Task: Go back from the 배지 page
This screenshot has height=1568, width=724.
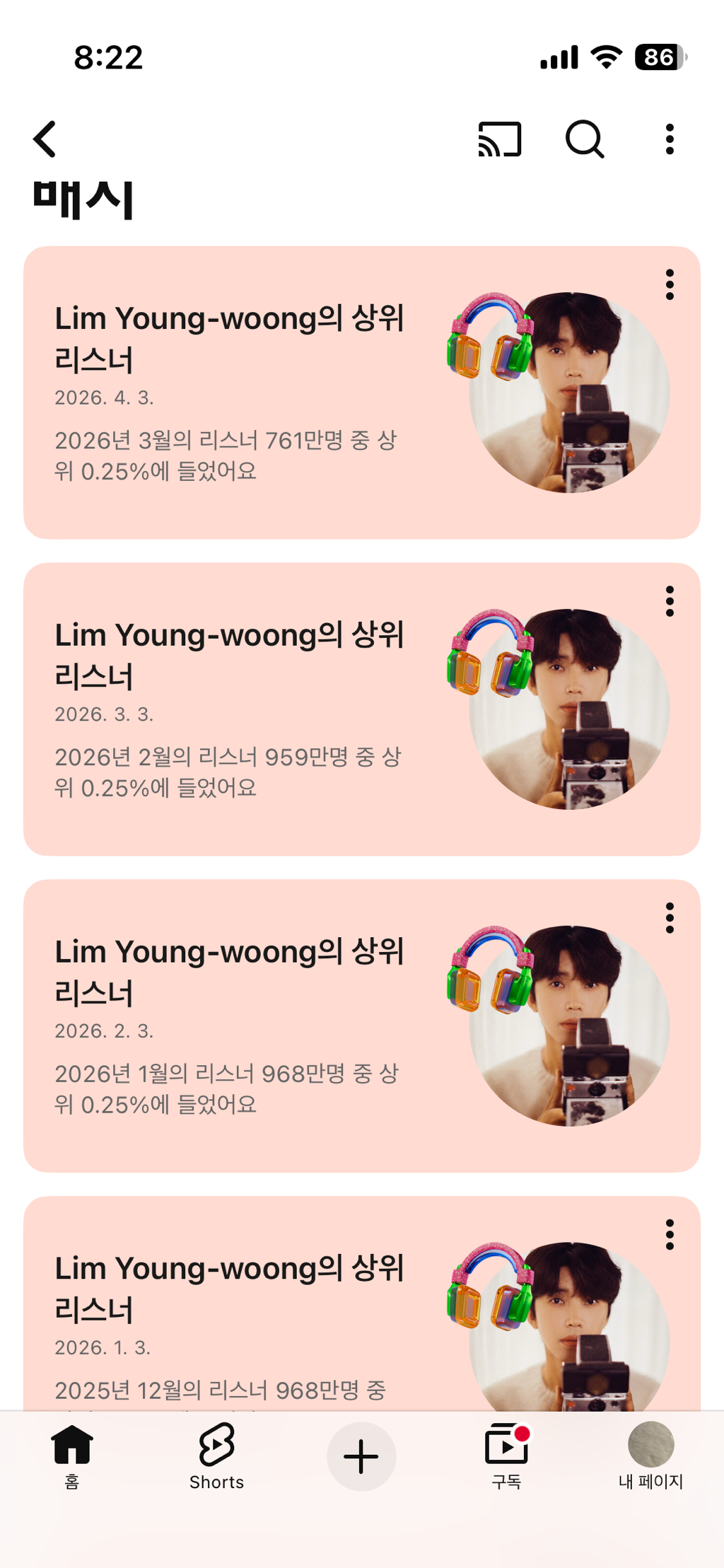Action: [x=45, y=139]
